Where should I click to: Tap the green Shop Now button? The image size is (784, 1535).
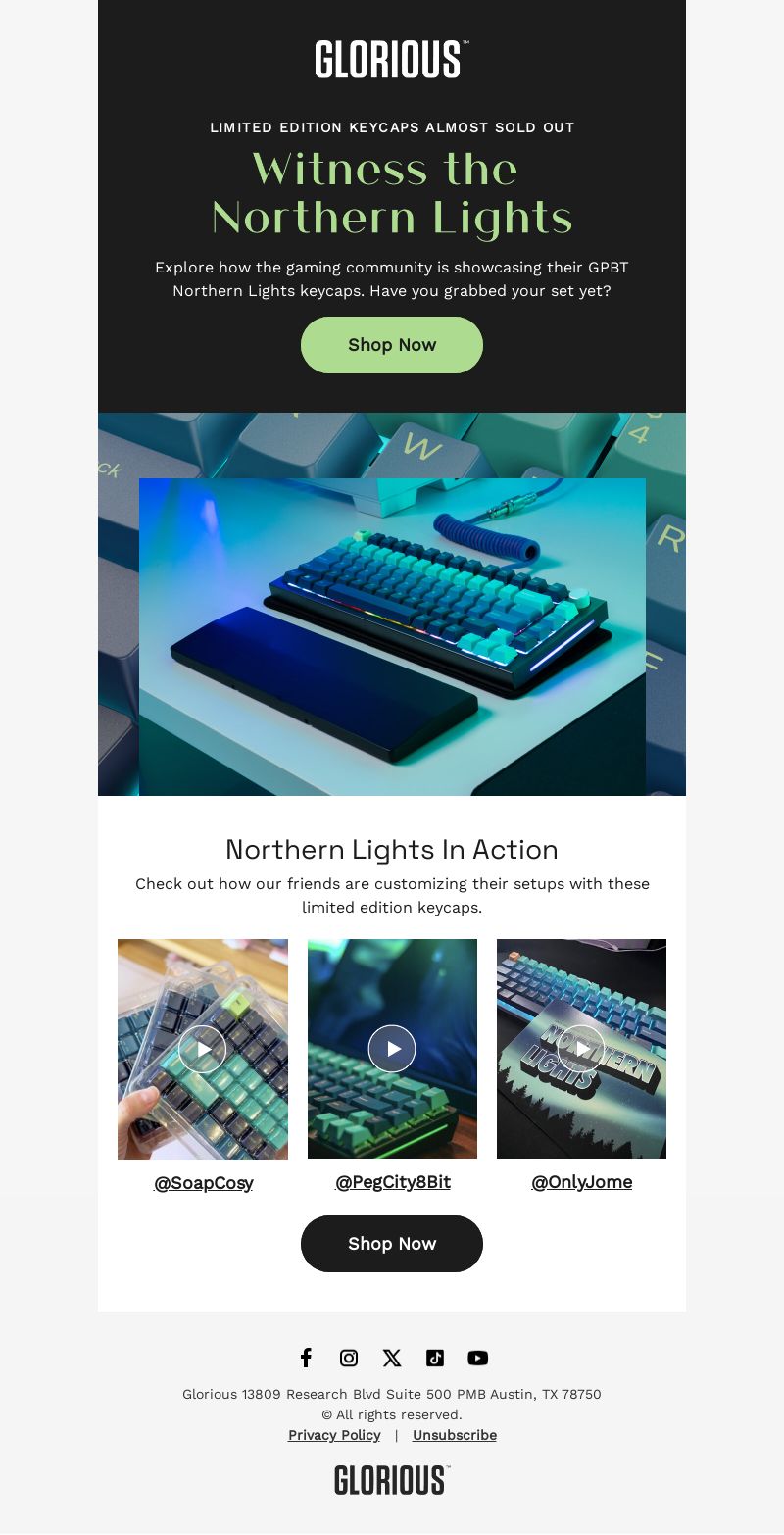(392, 345)
